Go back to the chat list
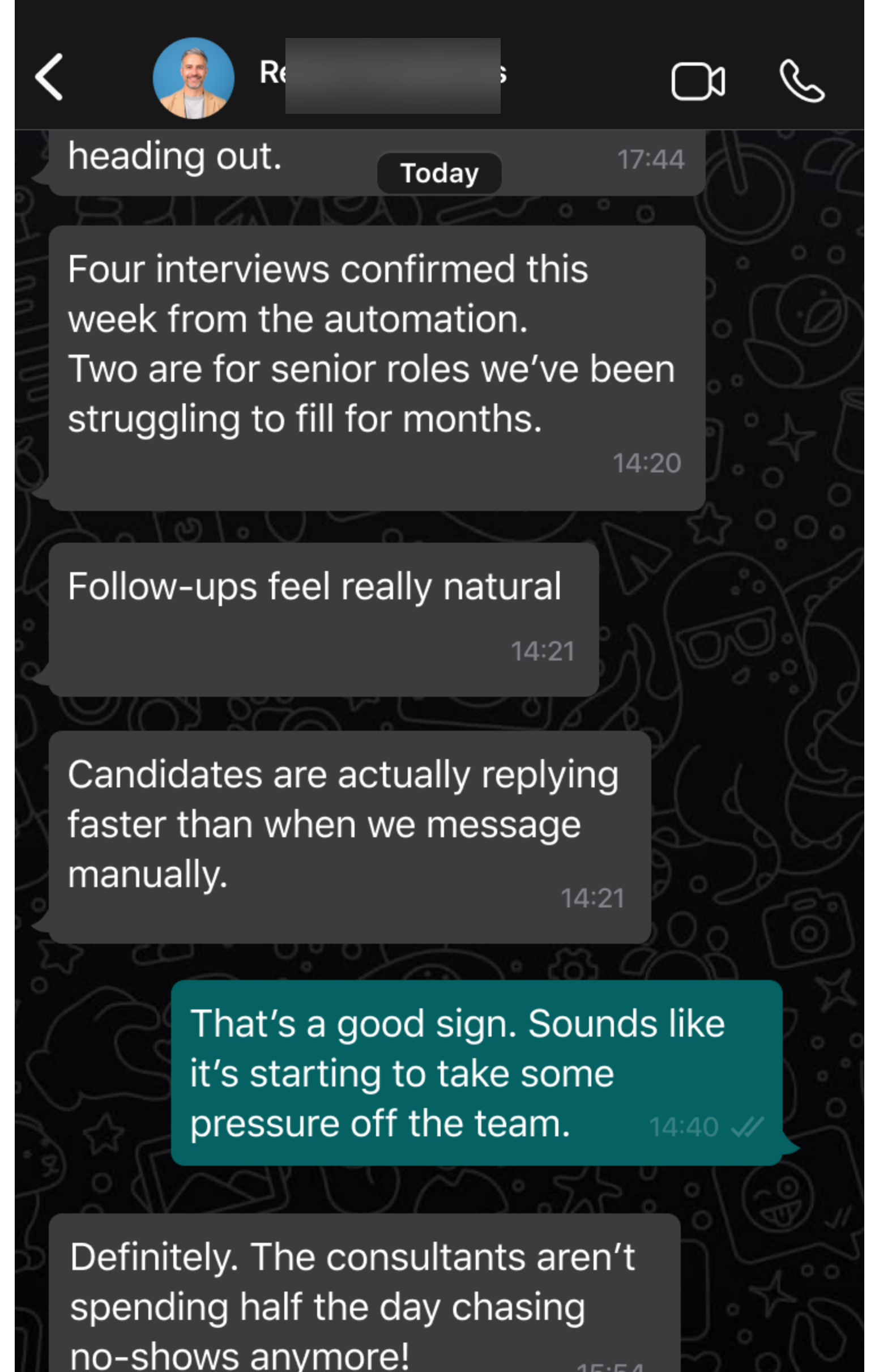This screenshot has height=1372, width=879. [x=49, y=78]
